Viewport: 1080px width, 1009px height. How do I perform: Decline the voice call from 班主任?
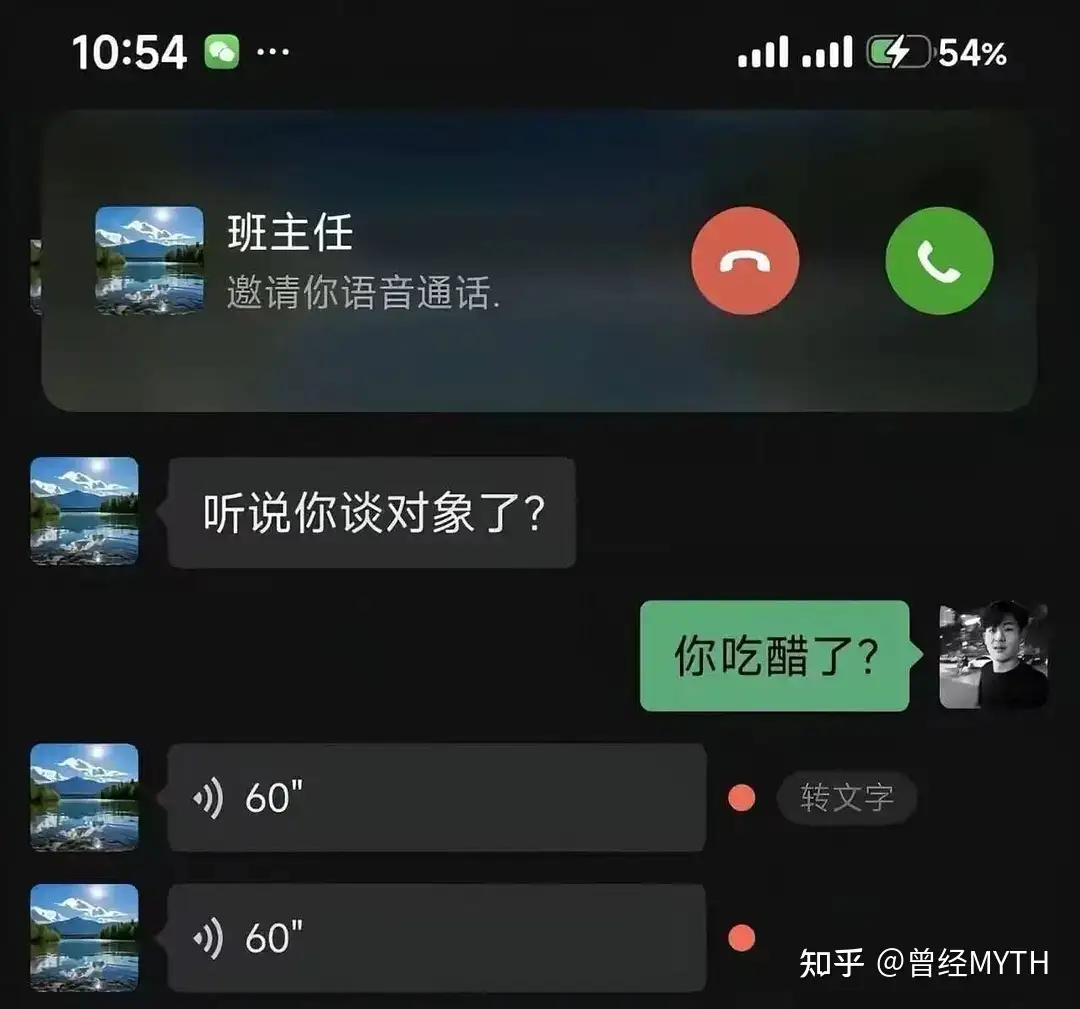click(x=745, y=261)
